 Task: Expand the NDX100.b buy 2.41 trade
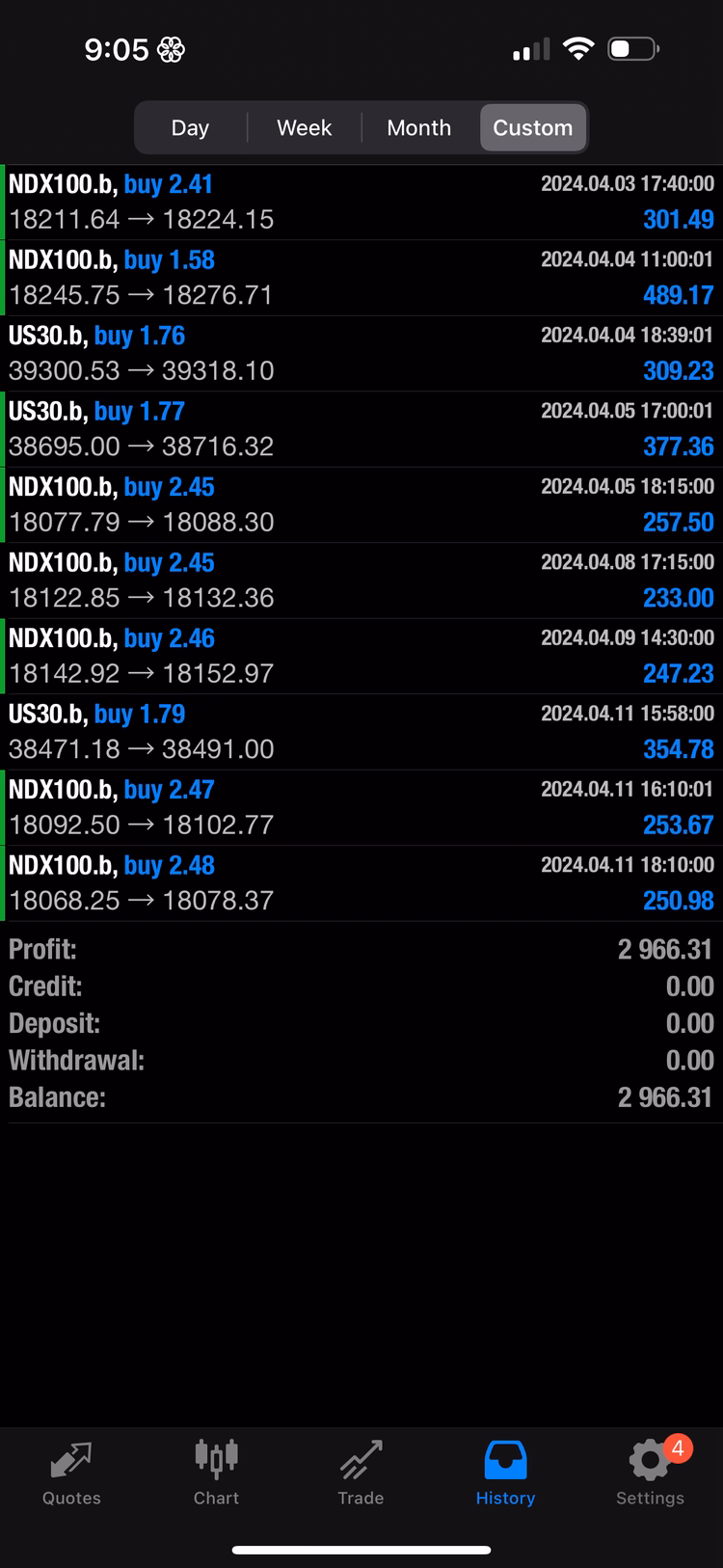(361, 203)
